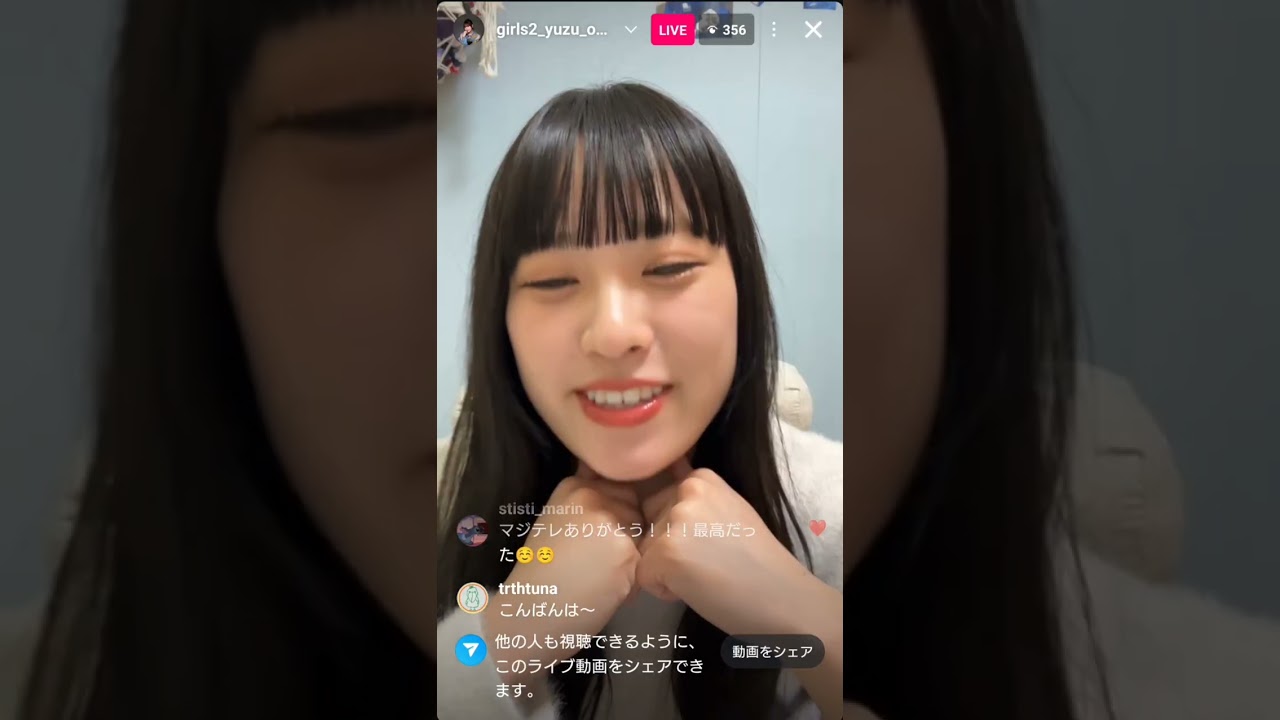Viewport: 1280px width, 720px height.
Task: Tap the 動画をシェア share button
Action: [x=772, y=651]
